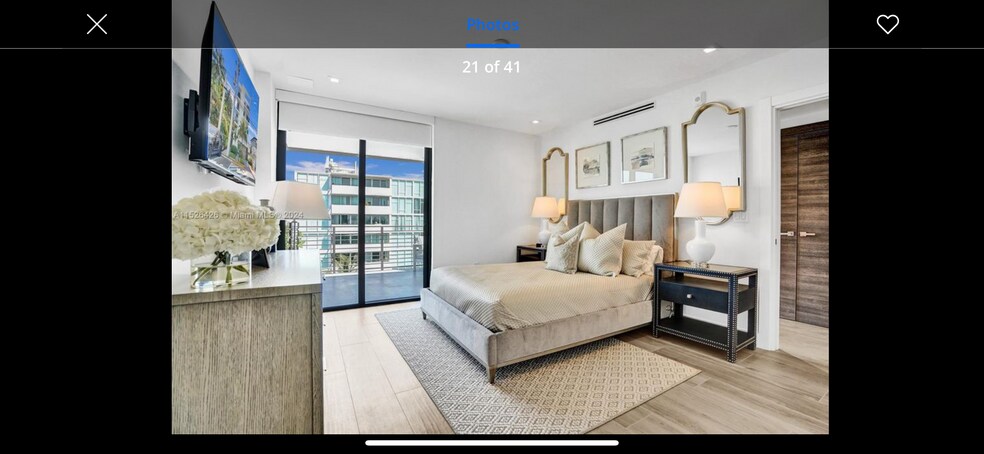This screenshot has height=454, width=984.
Task: Save this listing with the heart icon
Action: [x=887, y=24]
